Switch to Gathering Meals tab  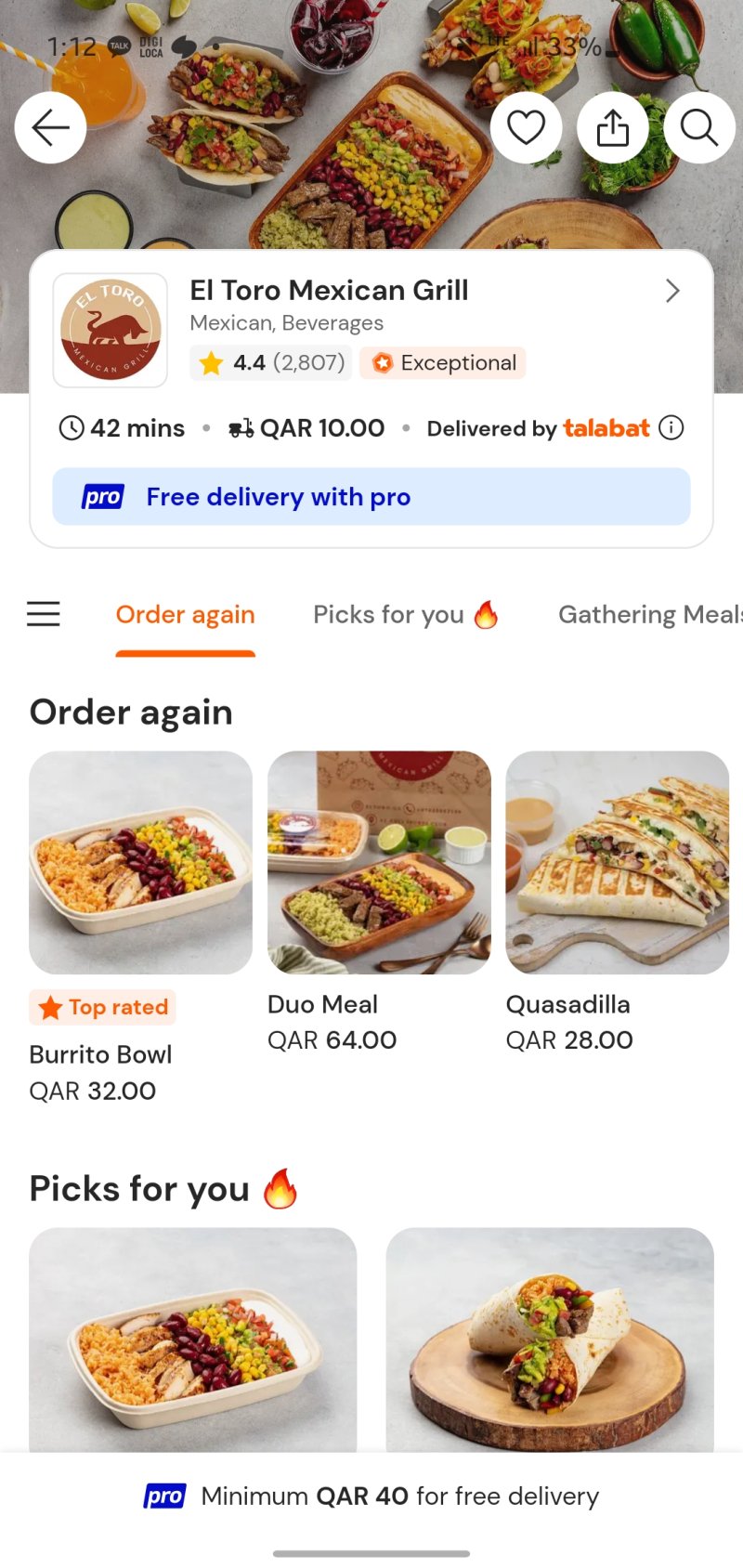coord(648,615)
